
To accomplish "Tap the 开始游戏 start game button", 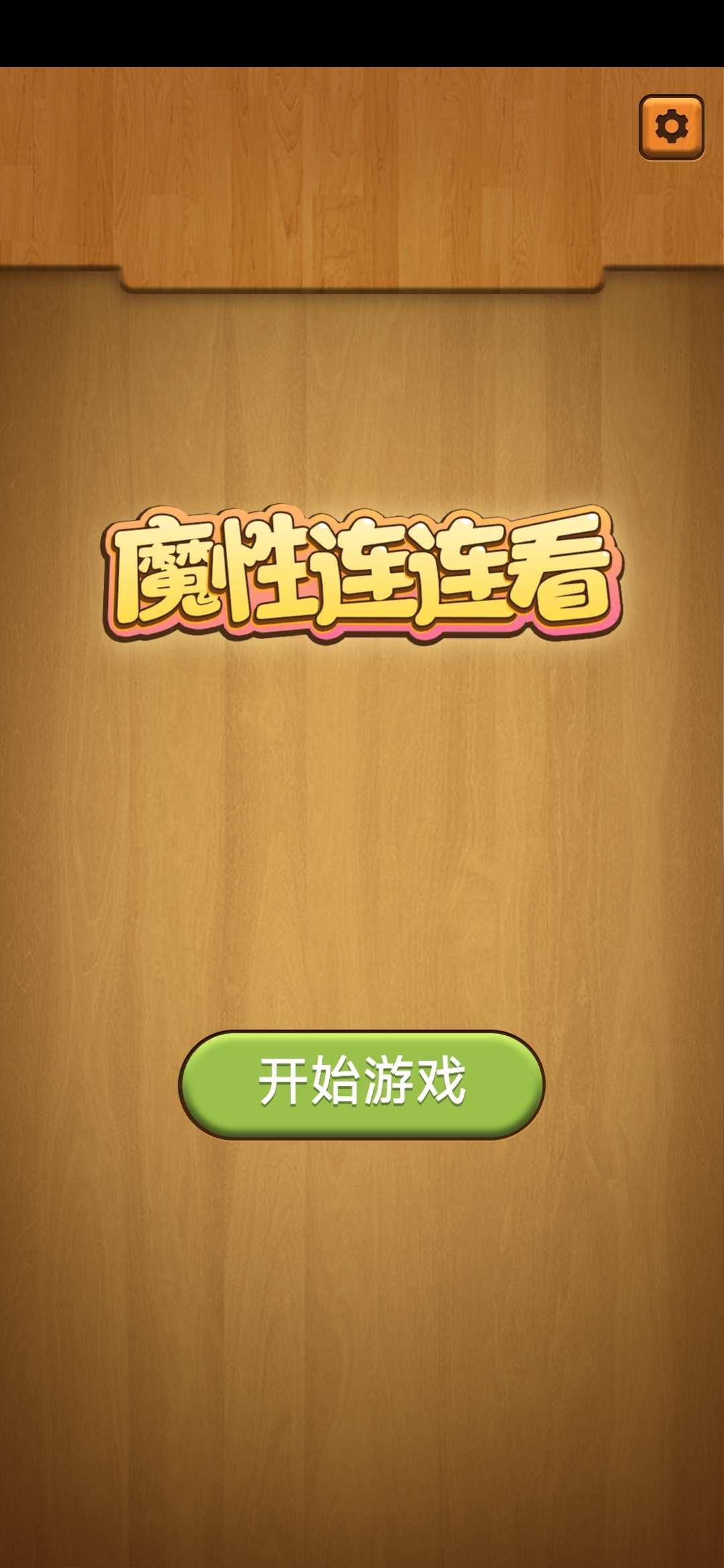I will 362,1084.
